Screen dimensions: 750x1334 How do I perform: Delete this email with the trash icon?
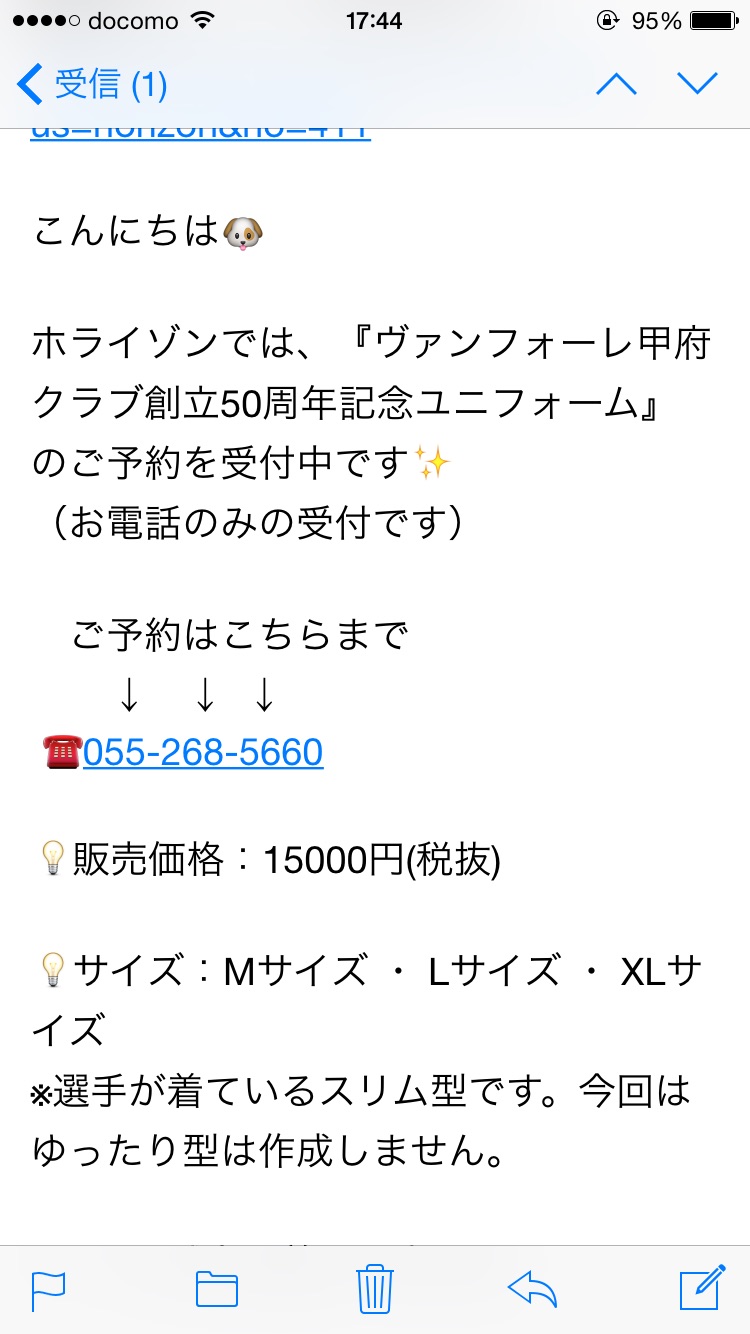374,1288
